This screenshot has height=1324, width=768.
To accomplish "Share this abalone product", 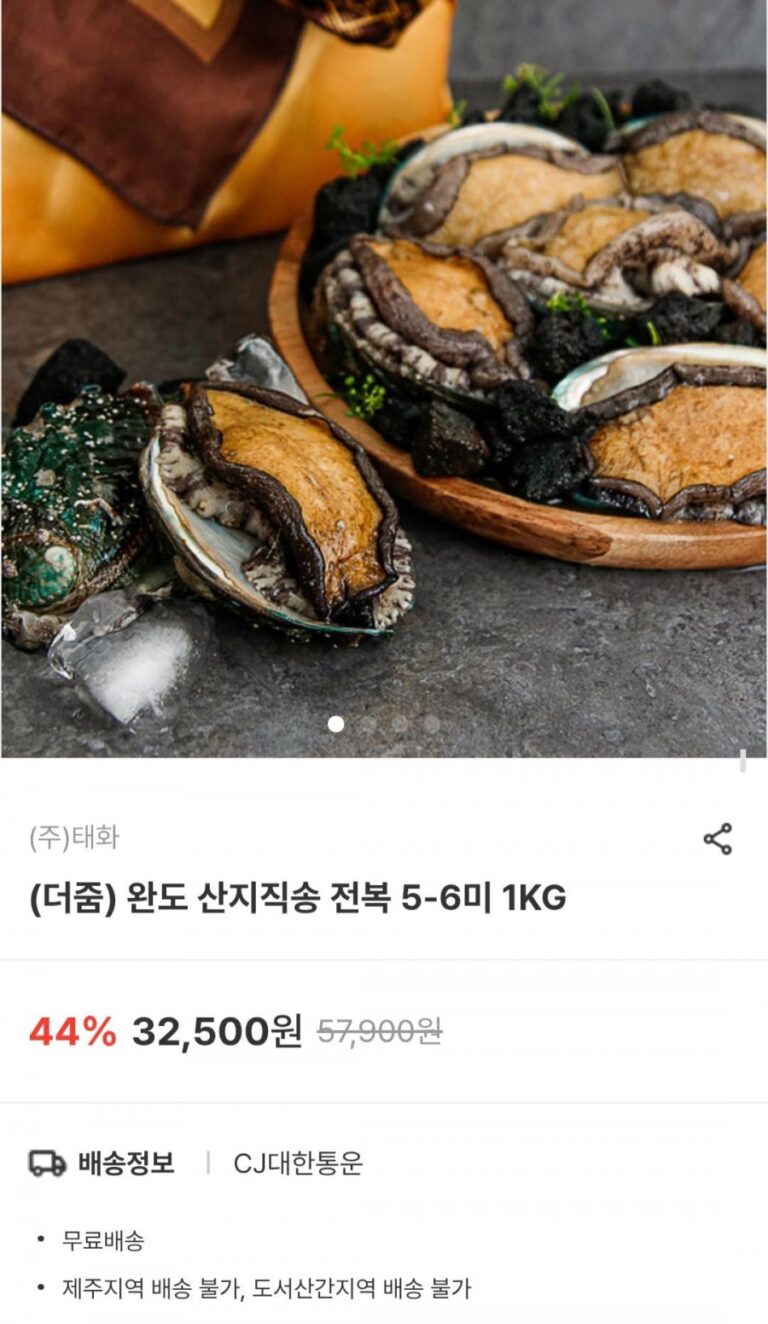I will (x=718, y=839).
